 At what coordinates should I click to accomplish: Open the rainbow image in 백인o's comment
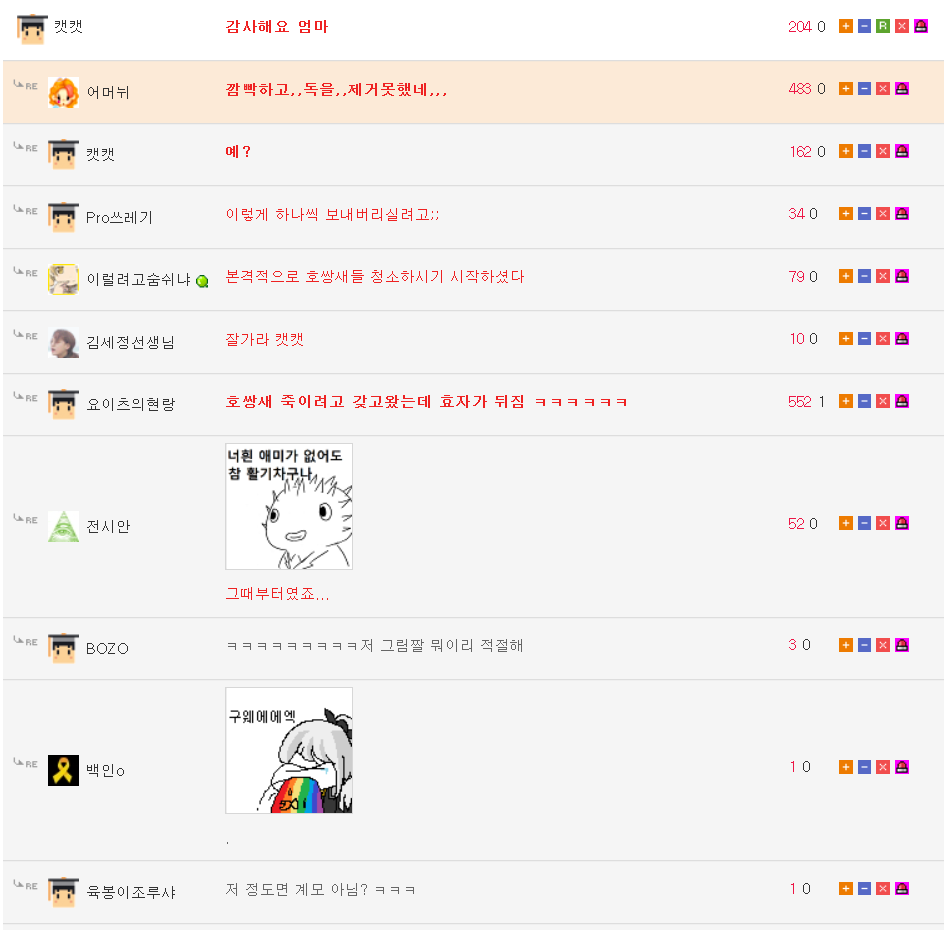pos(289,750)
